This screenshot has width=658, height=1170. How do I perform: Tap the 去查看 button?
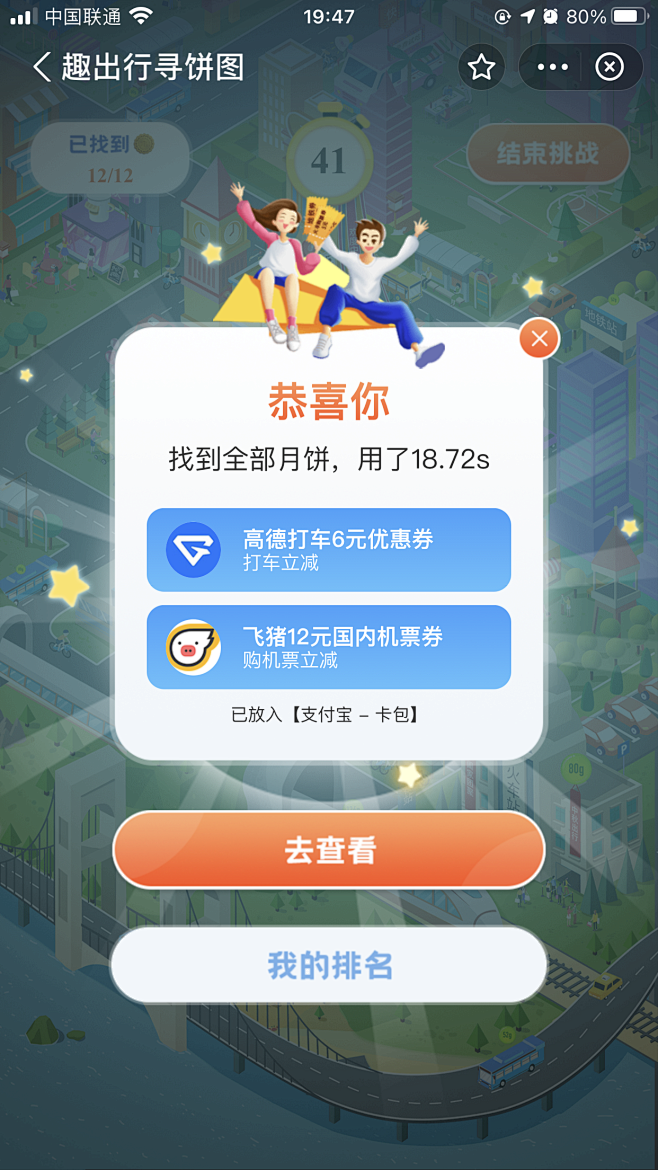[329, 850]
